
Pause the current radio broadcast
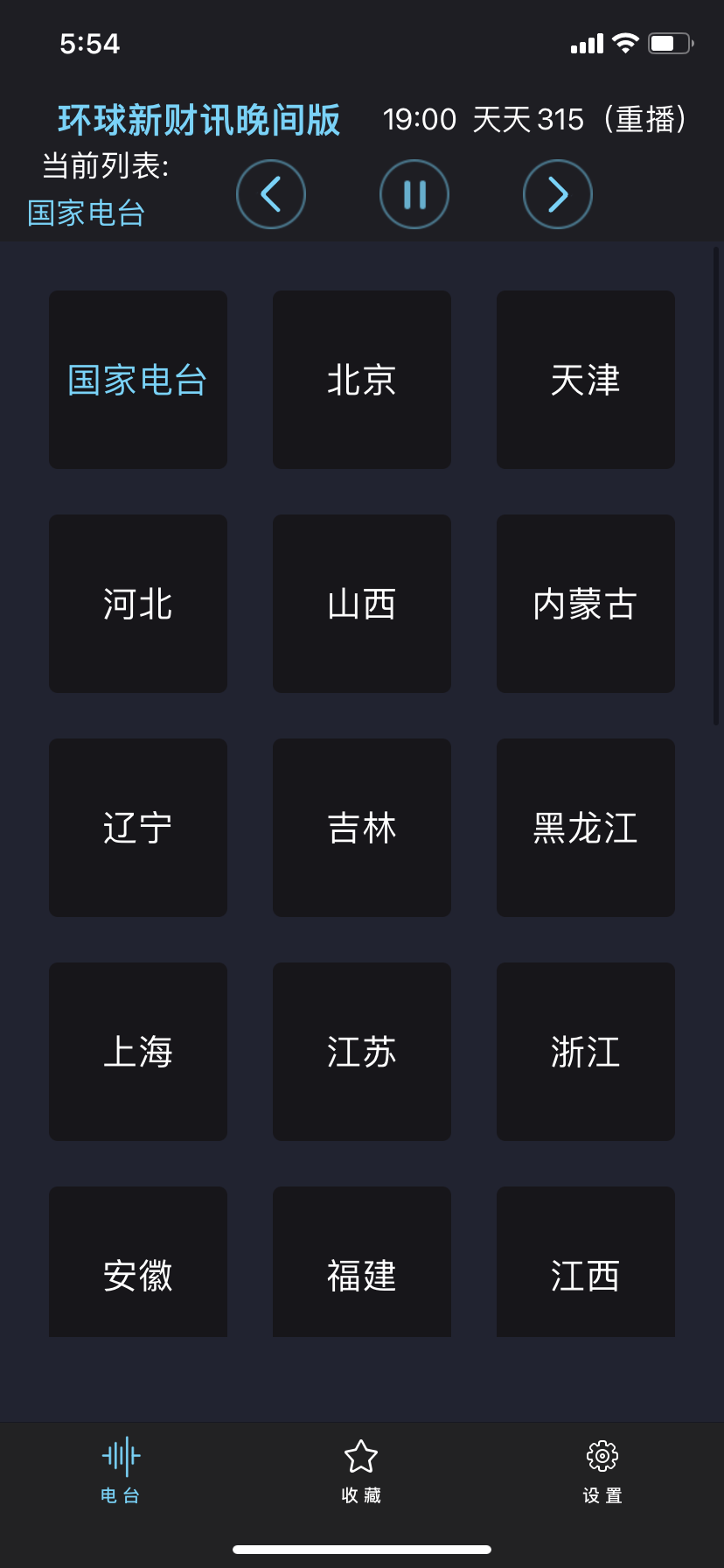(414, 194)
